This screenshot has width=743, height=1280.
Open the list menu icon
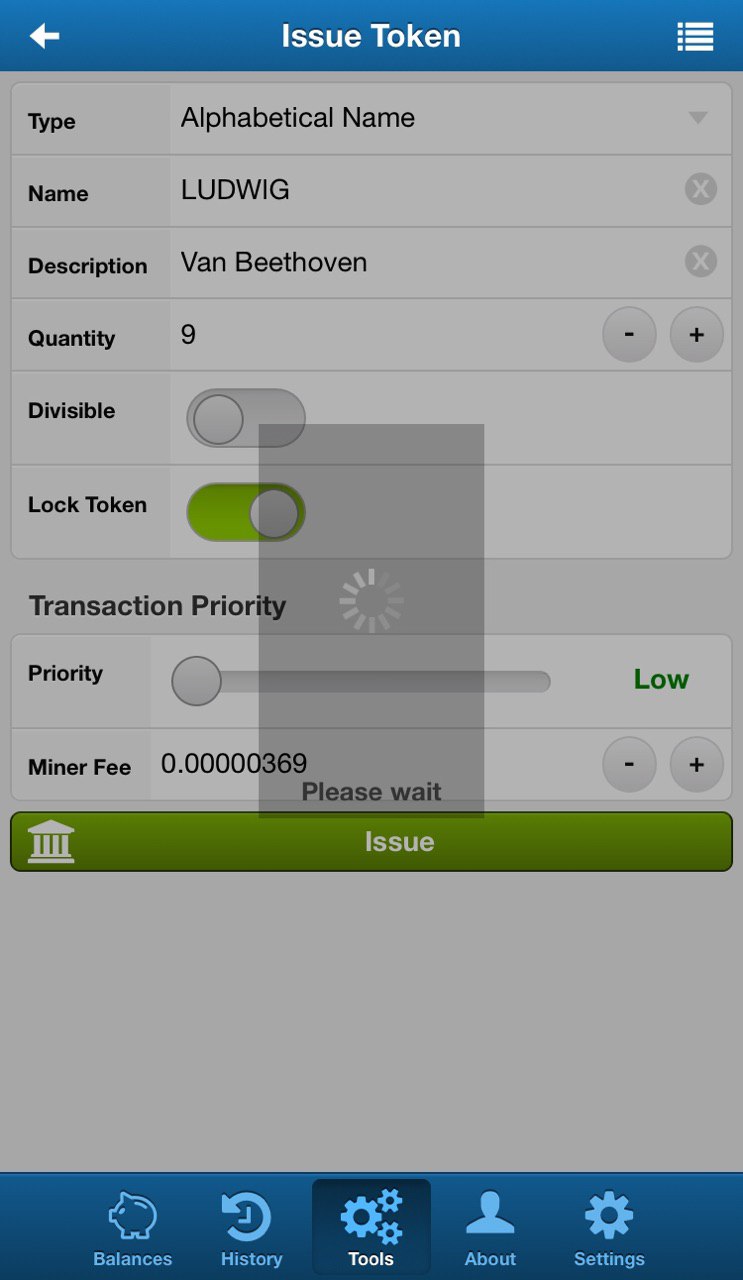pos(695,36)
